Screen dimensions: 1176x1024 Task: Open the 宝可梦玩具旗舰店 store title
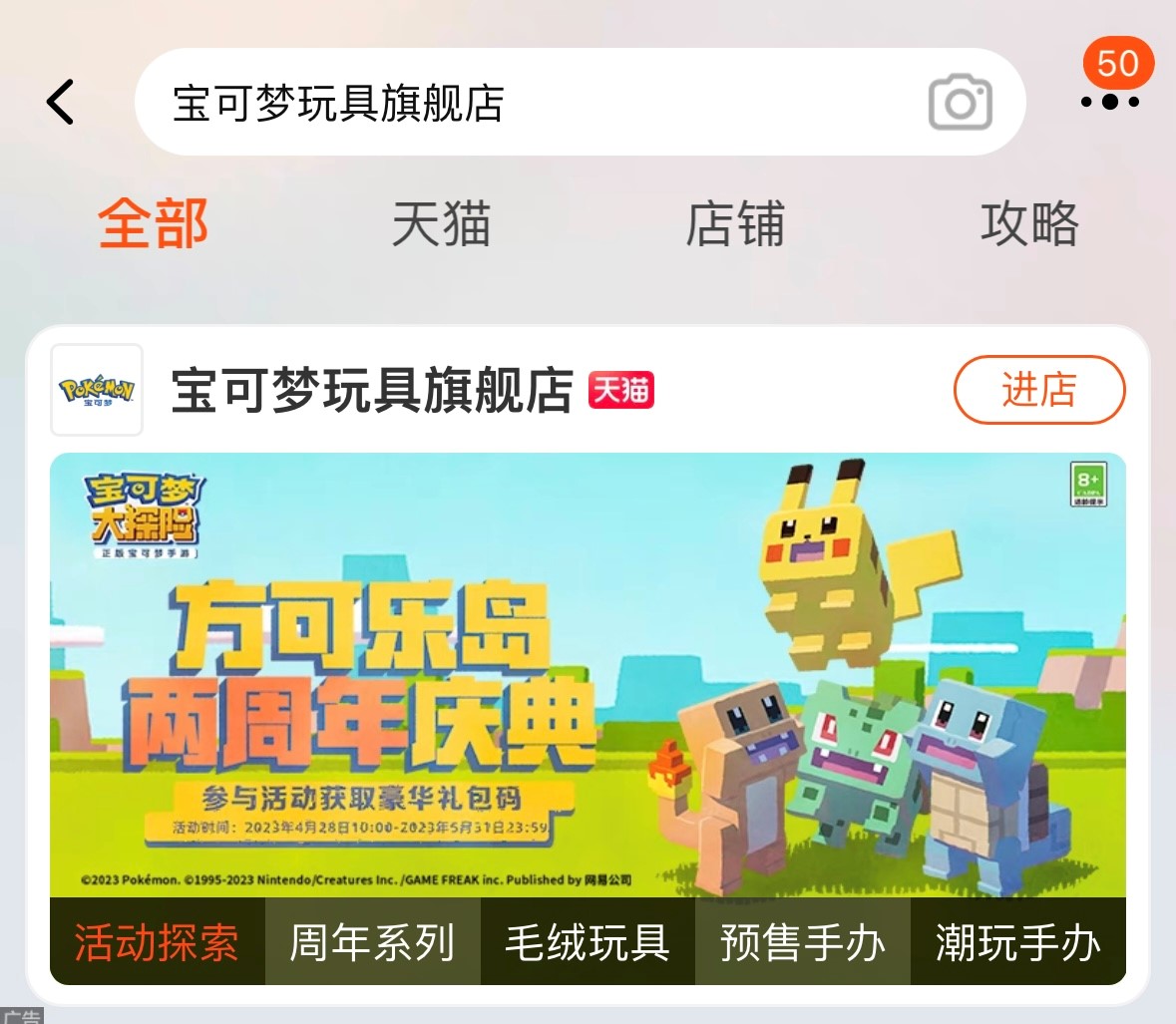click(372, 390)
